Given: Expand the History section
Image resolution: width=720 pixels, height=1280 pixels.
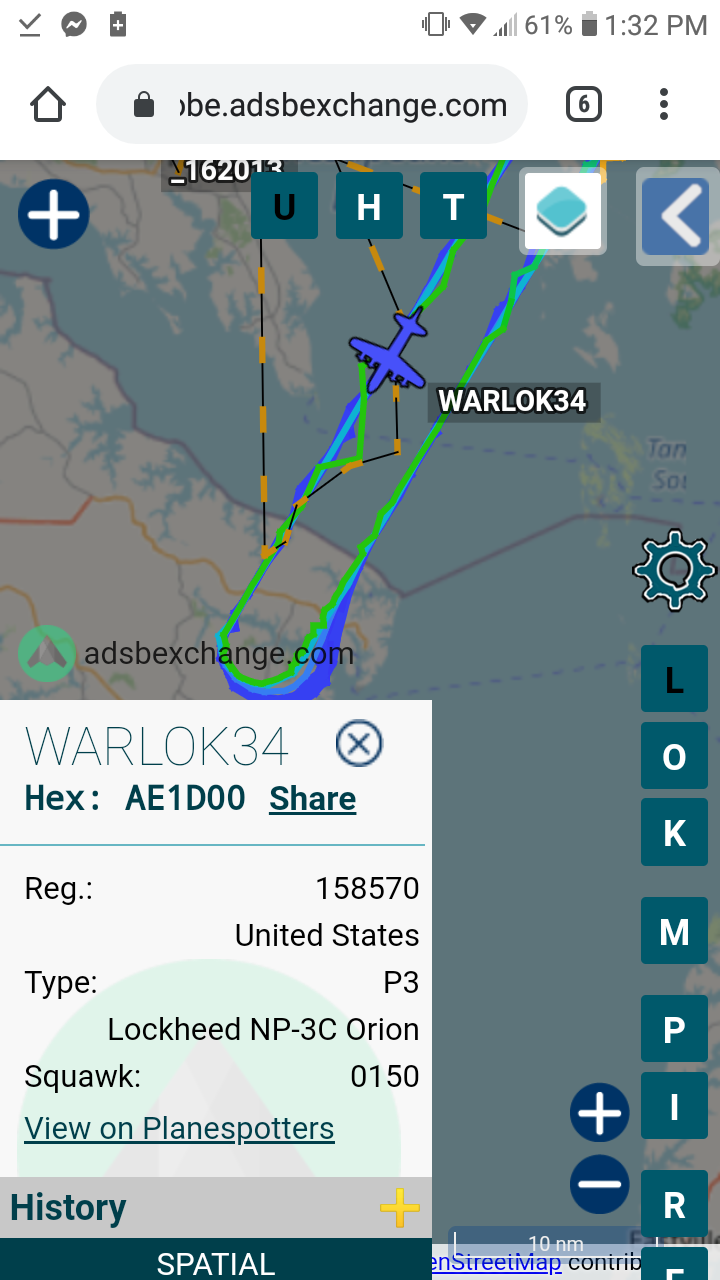Looking at the screenshot, I should pos(399,1207).
